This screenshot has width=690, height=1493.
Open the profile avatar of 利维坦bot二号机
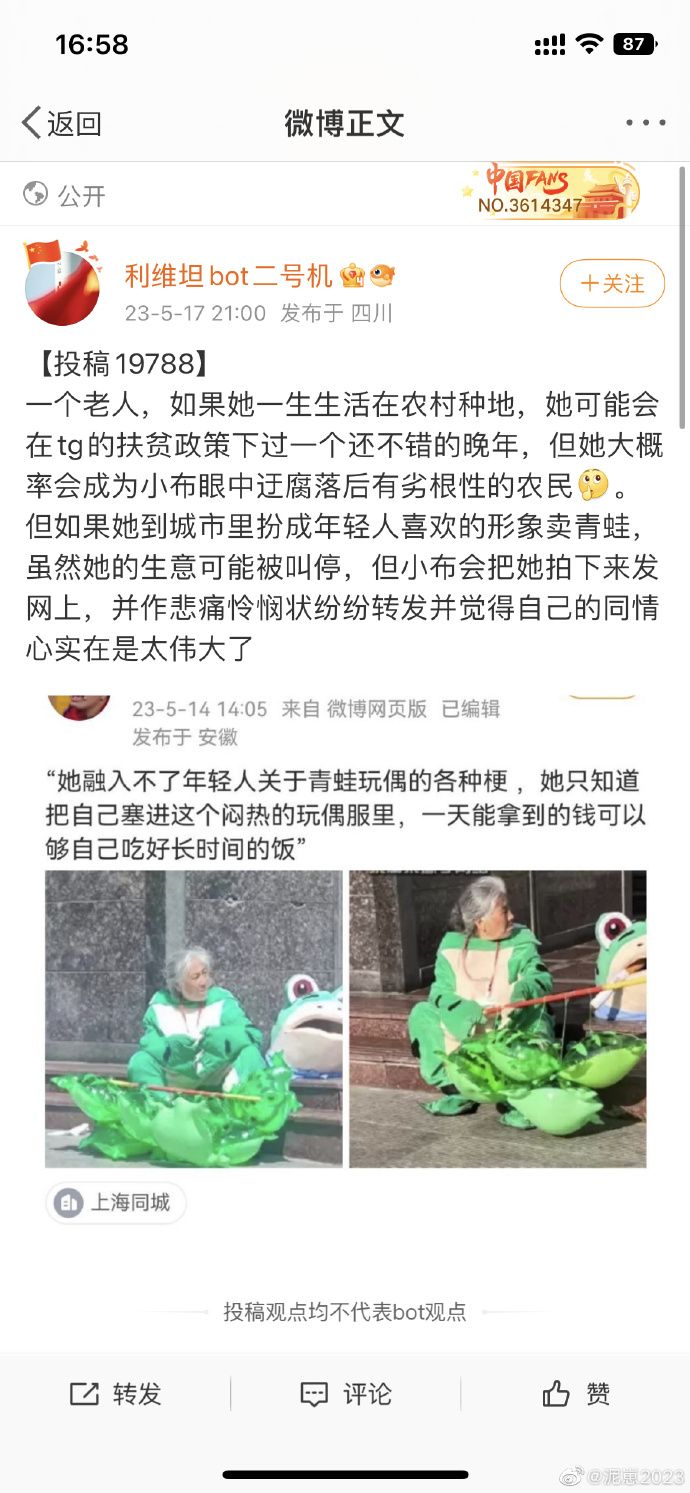pyautogui.click(x=62, y=283)
